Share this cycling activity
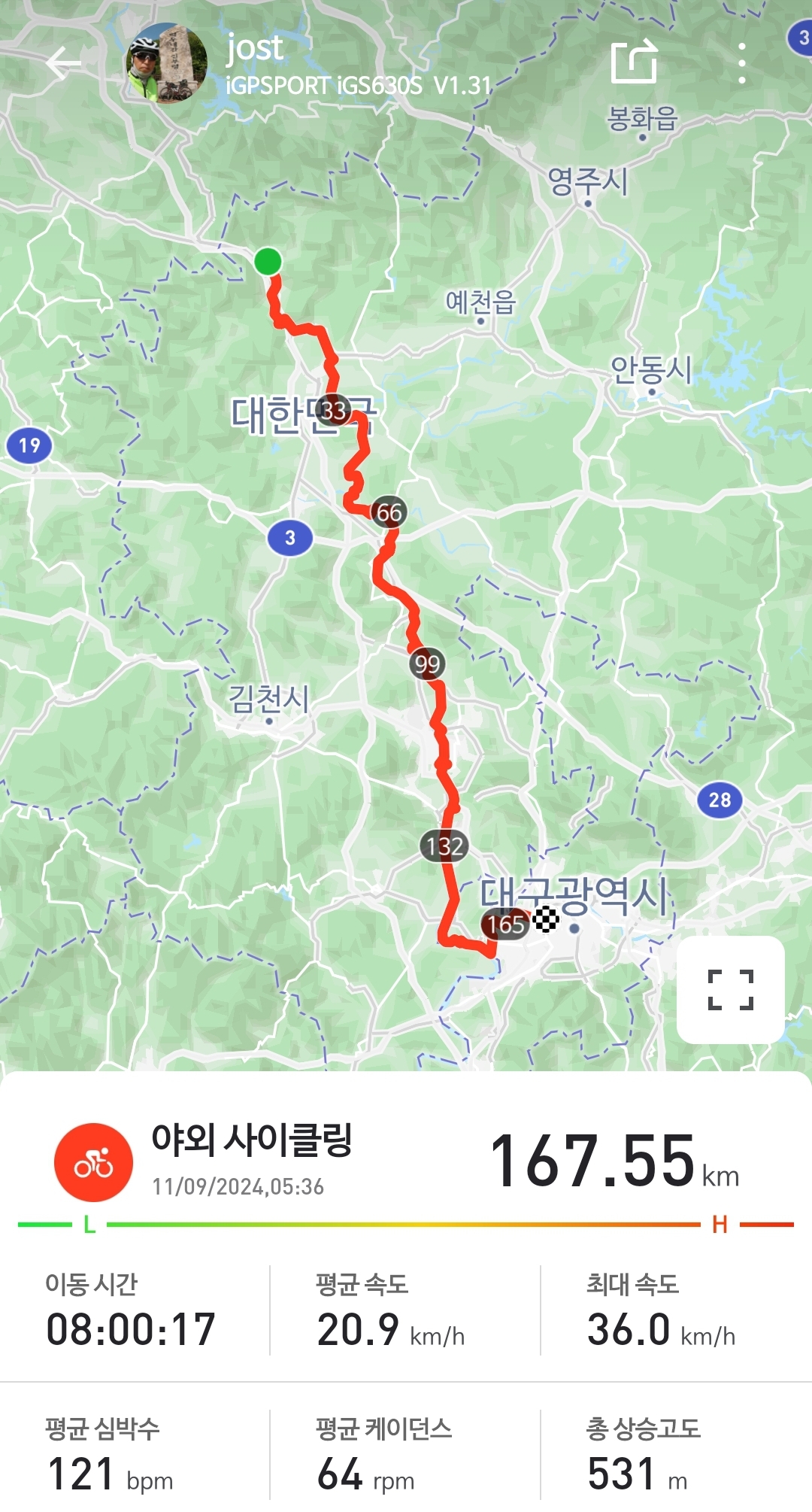This screenshot has width=812, height=1512. pos(634,62)
